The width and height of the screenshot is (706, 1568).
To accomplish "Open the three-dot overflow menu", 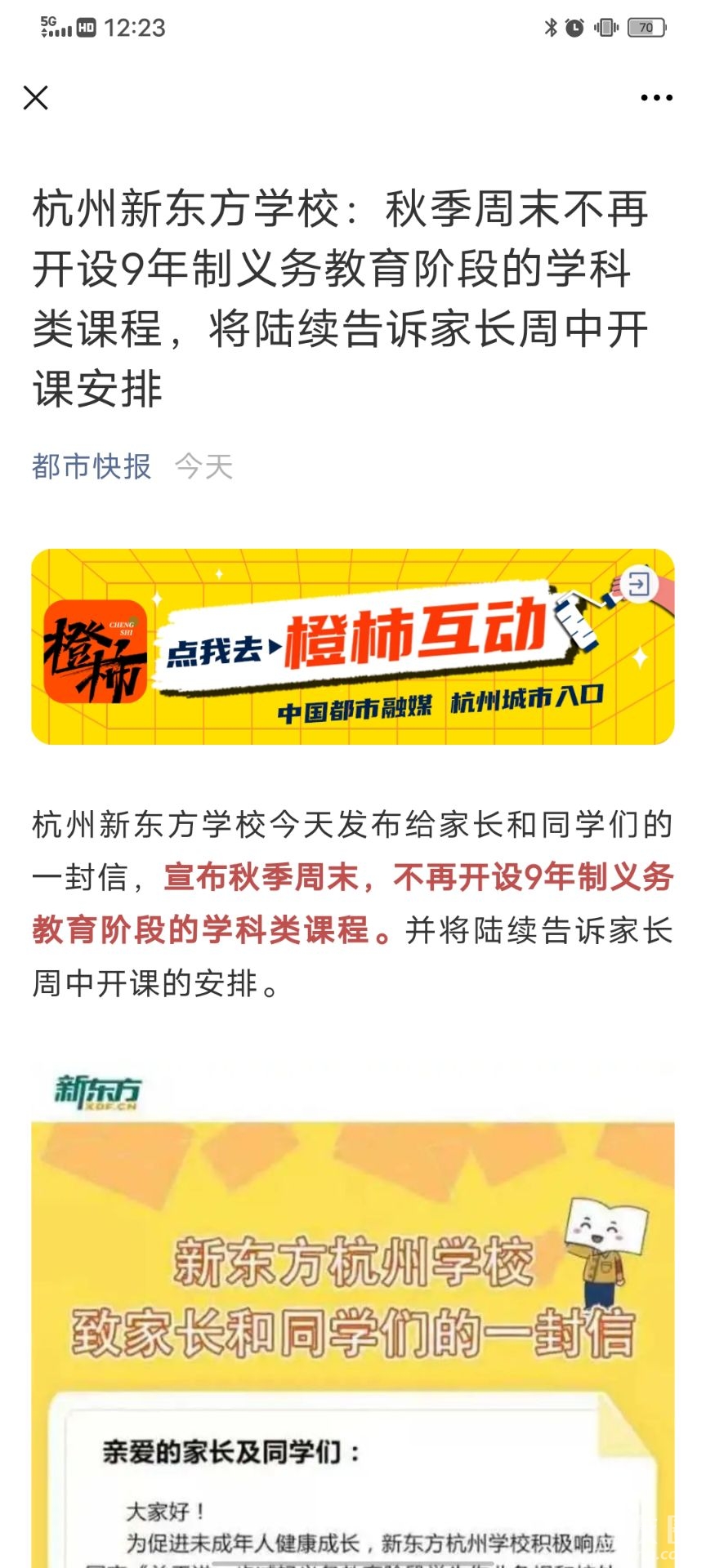I will [656, 98].
